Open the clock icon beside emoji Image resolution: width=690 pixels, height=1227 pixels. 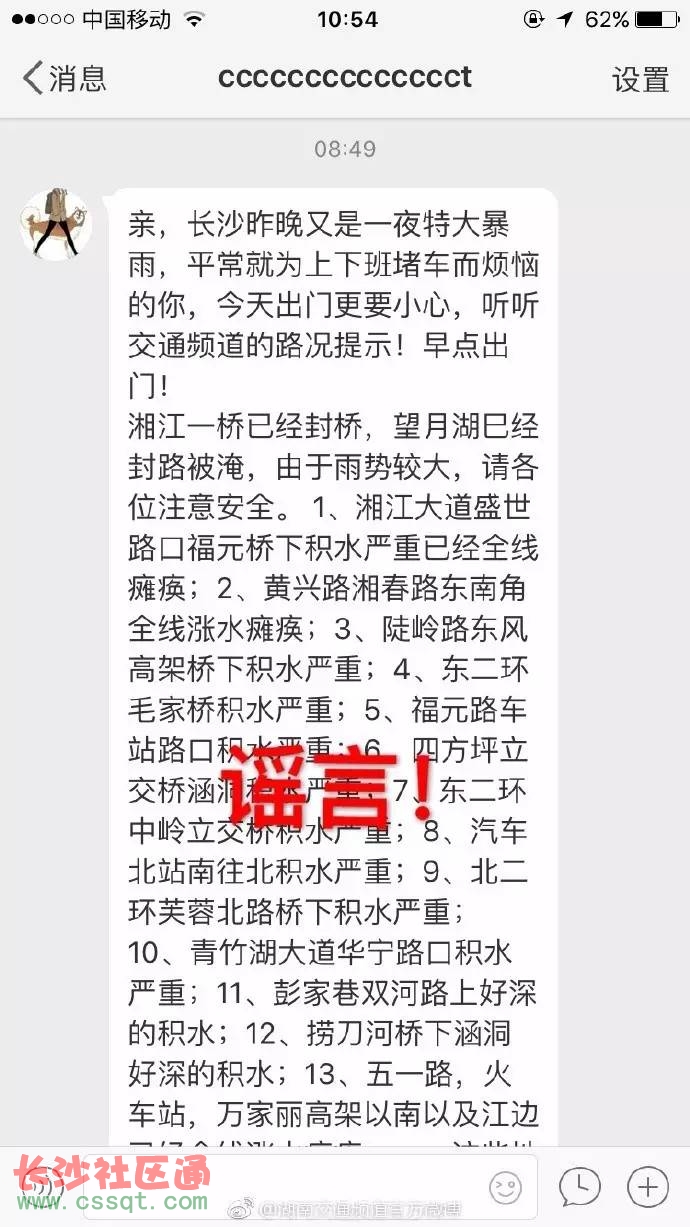click(x=579, y=1187)
